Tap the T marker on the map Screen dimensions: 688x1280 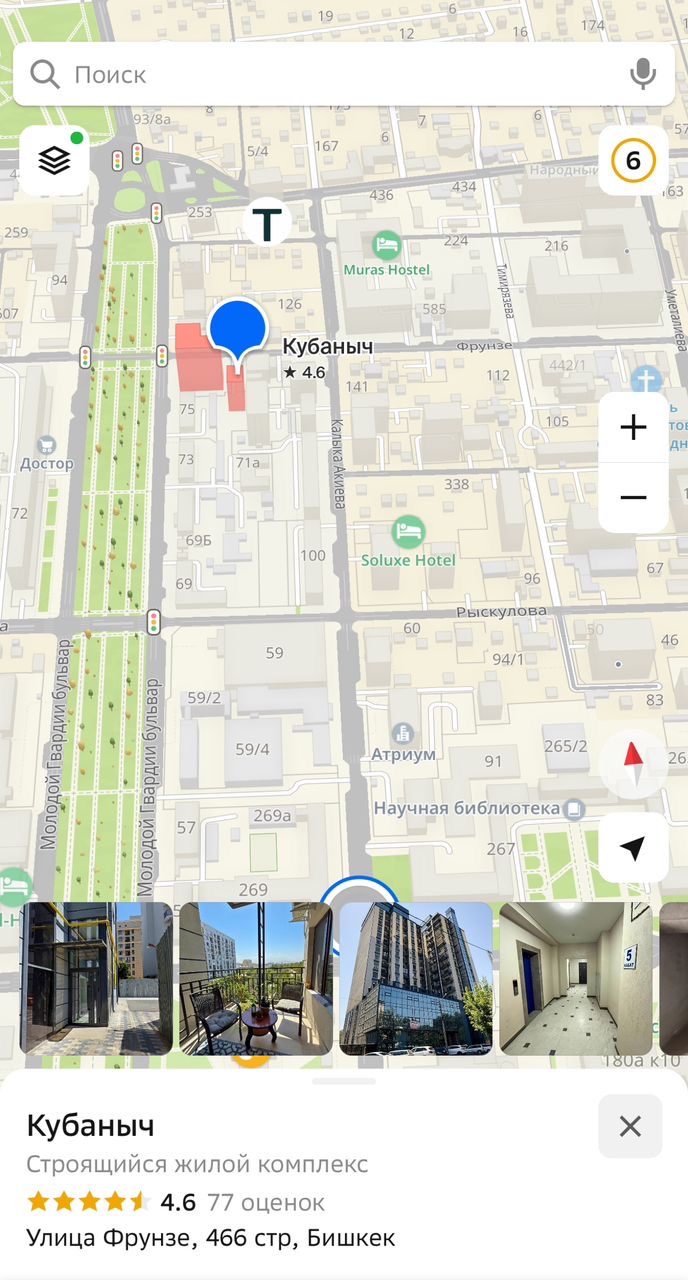click(267, 222)
